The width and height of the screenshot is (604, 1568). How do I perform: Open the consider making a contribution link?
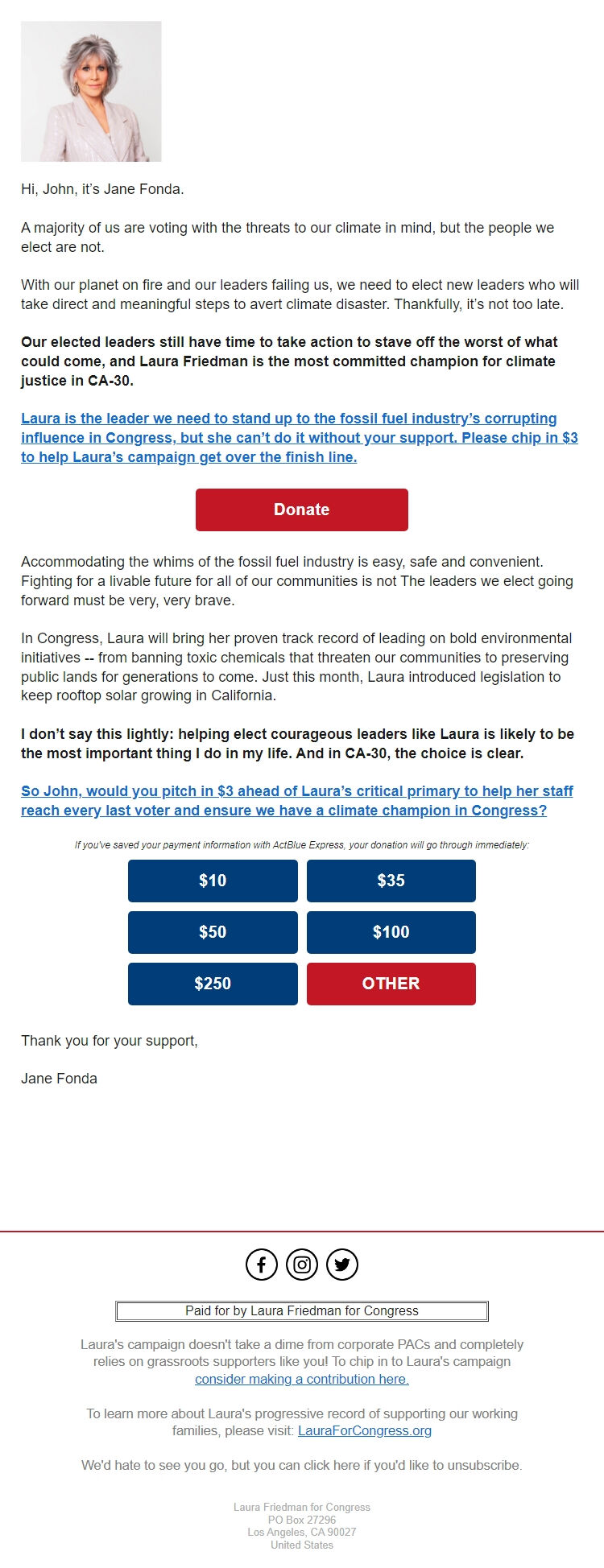(x=301, y=1379)
